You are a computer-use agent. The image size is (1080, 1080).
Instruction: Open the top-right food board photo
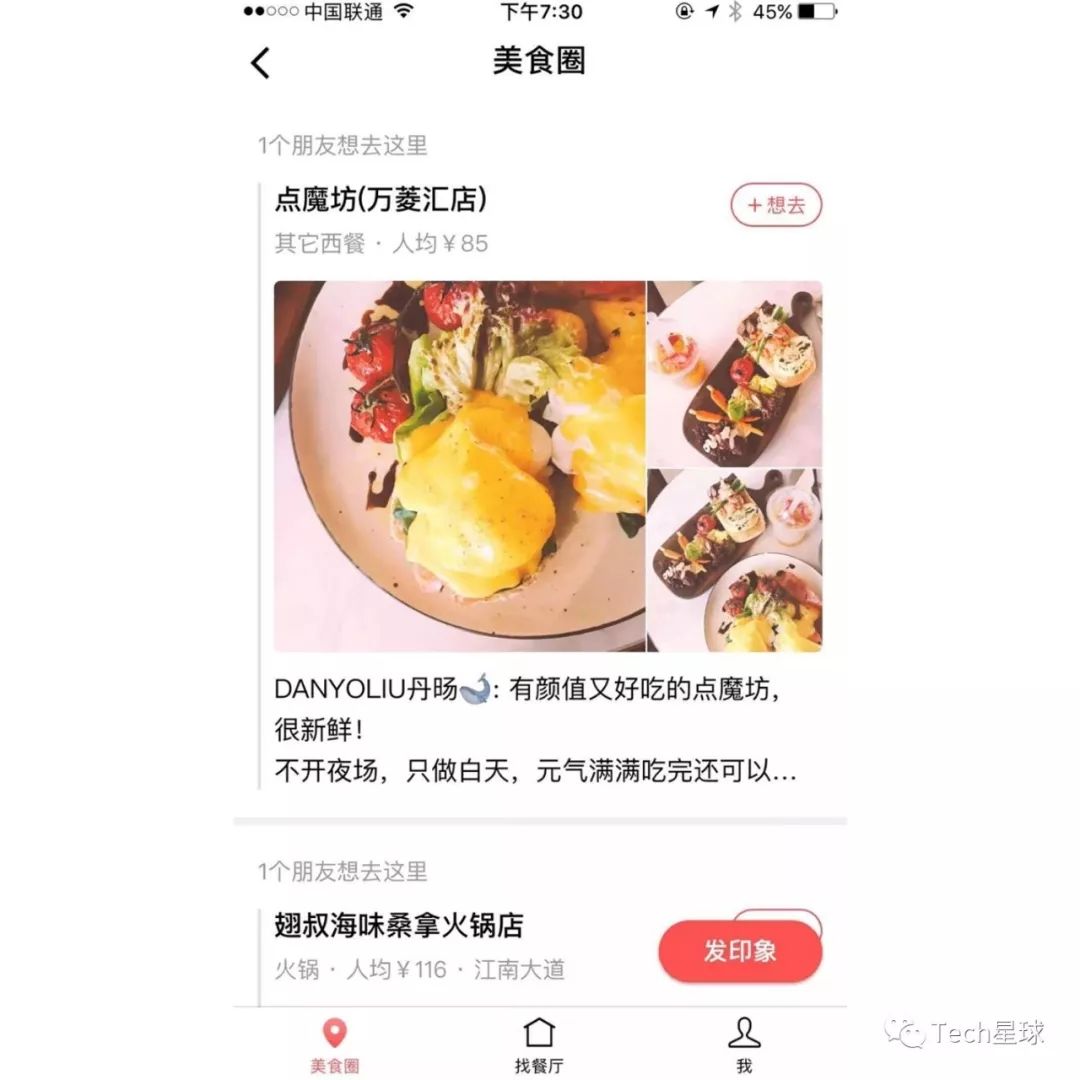pyautogui.click(x=735, y=373)
